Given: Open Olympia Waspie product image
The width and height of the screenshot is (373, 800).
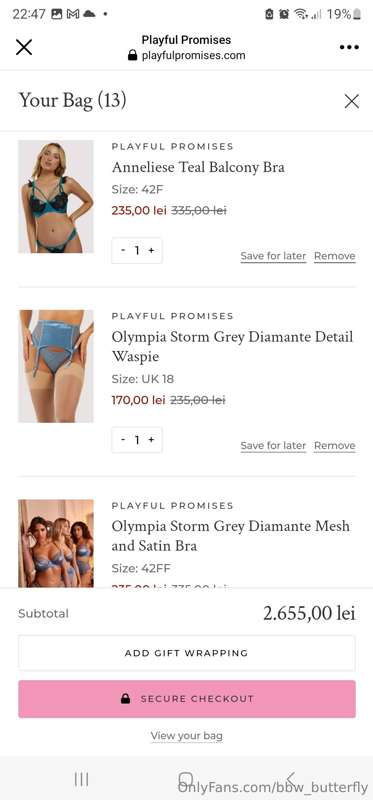Looking at the screenshot, I should coord(56,366).
